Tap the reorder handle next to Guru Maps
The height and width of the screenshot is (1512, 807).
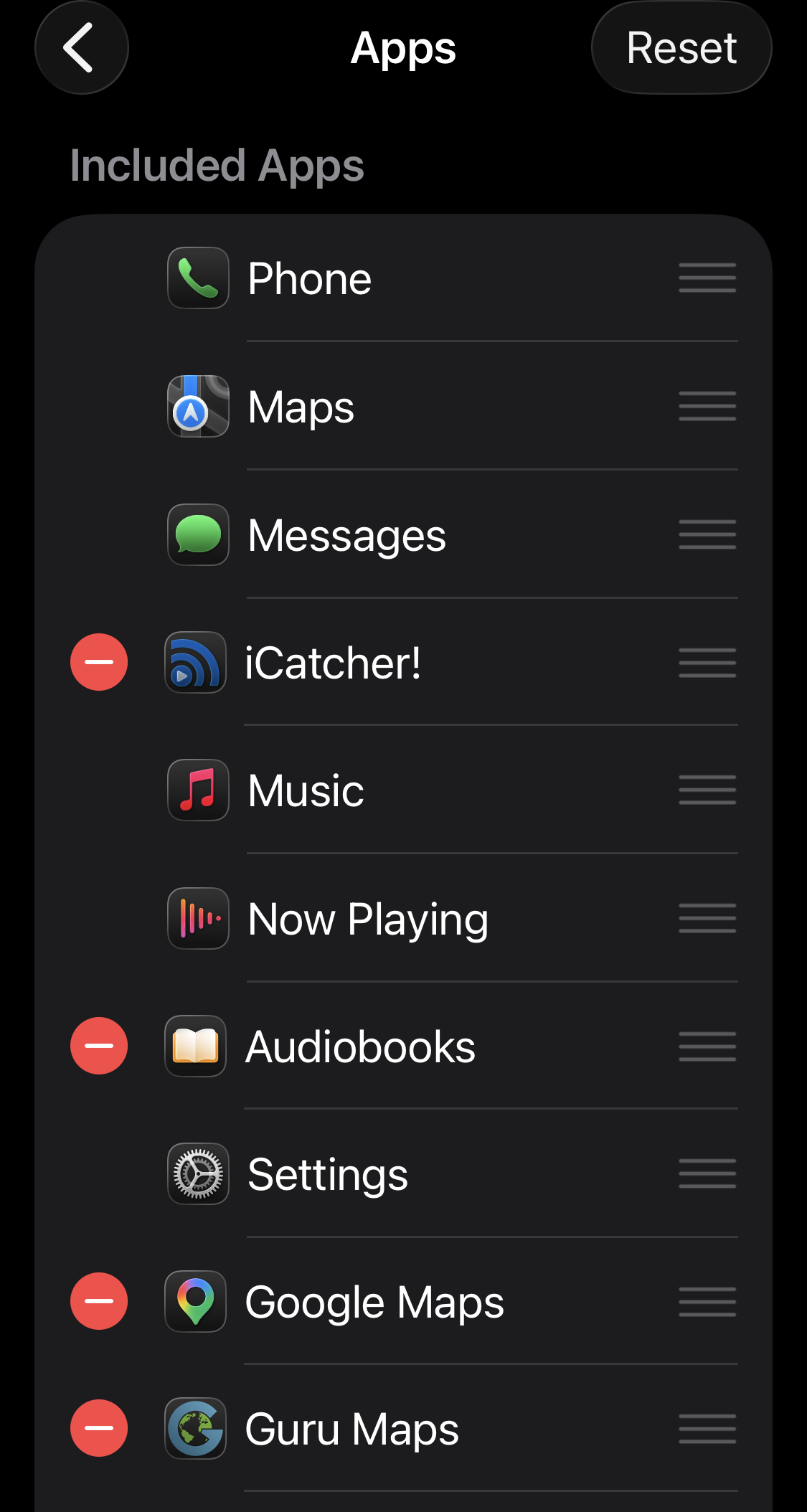point(707,1429)
